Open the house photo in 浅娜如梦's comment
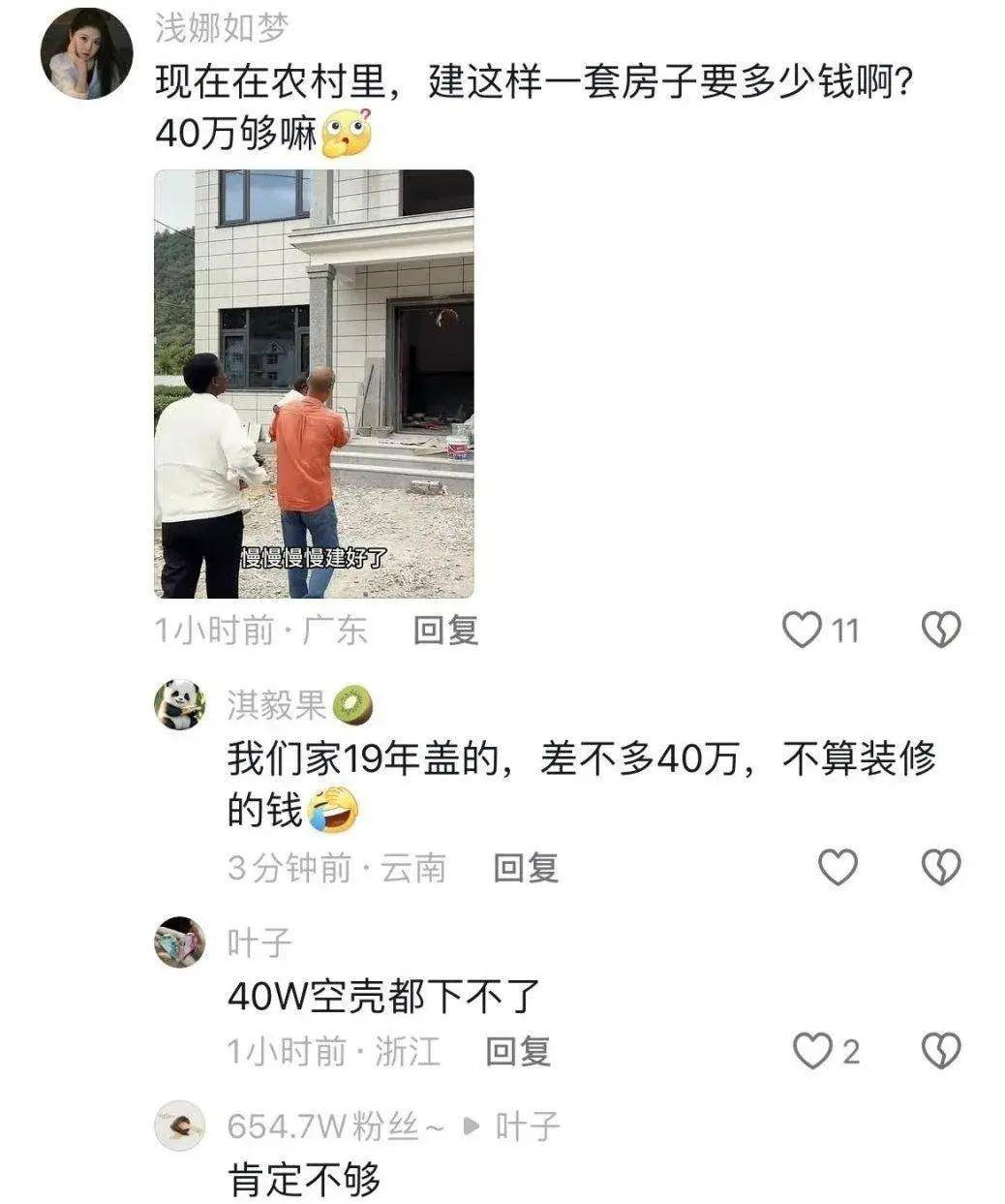Screen dimensions: 1005x1204 click(314, 384)
